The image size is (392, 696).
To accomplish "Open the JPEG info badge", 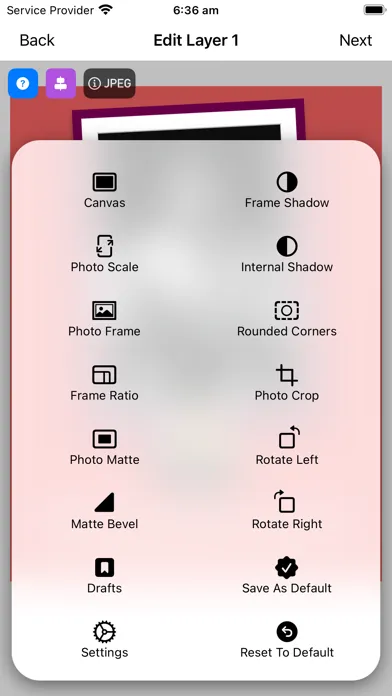I will 110,83.
